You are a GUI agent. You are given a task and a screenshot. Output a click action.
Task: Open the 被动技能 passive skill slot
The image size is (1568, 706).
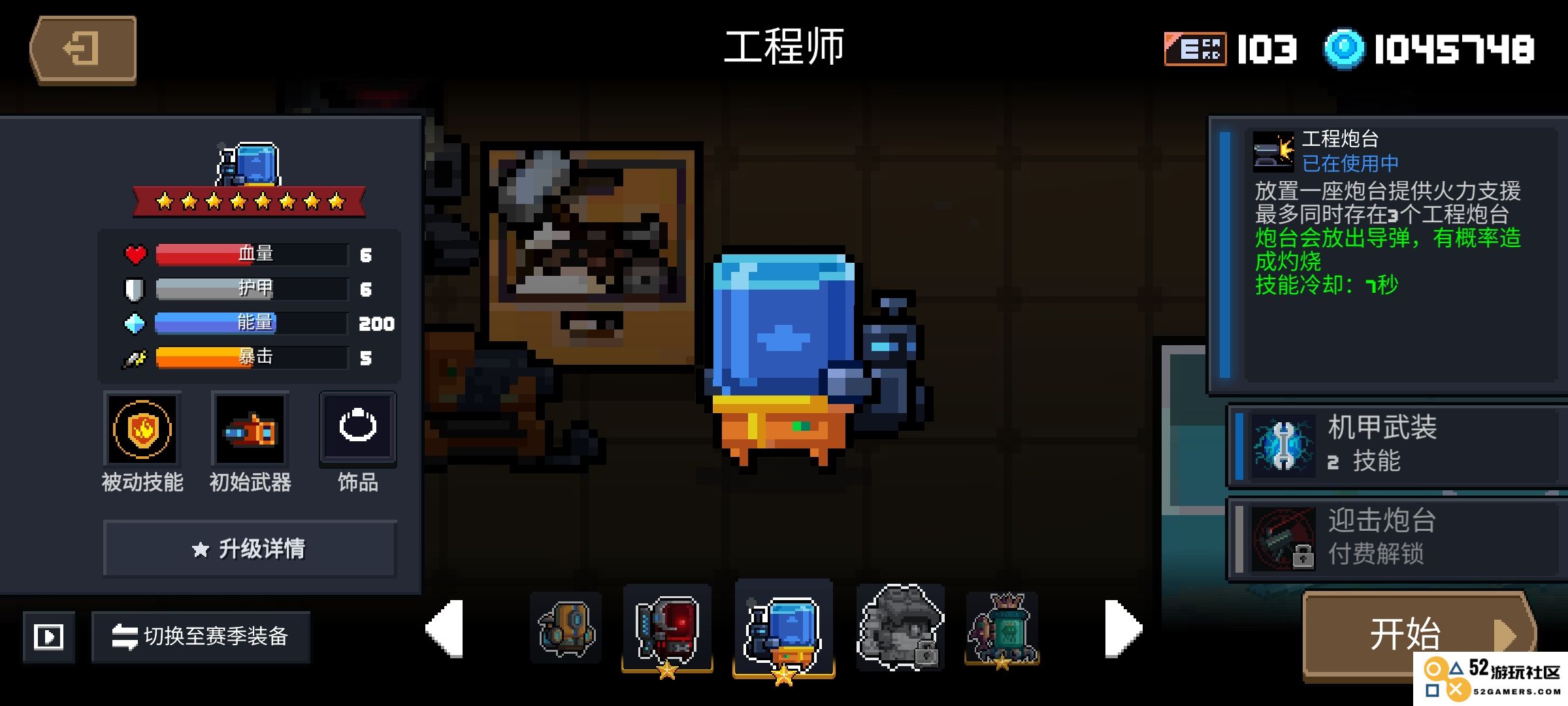[x=142, y=429]
